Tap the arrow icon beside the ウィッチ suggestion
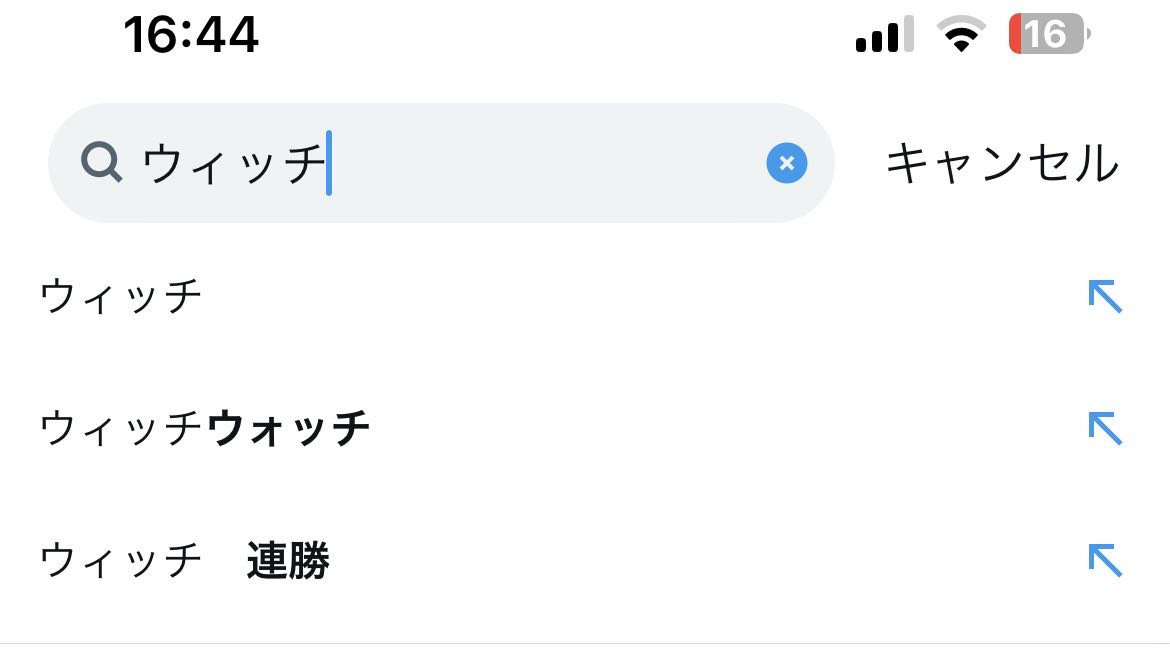Viewport: 1170px width, 662px height. (1104, 297)
